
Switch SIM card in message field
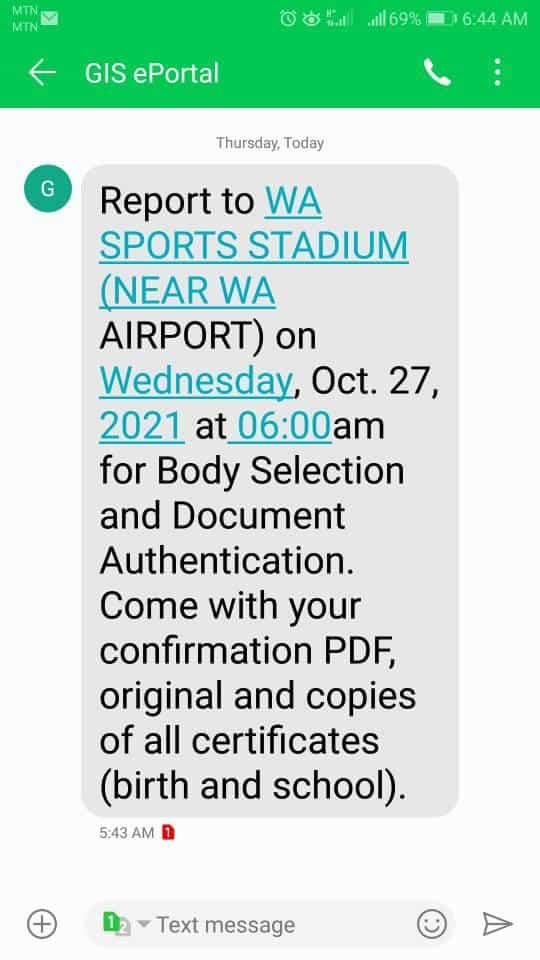[121, 923]
